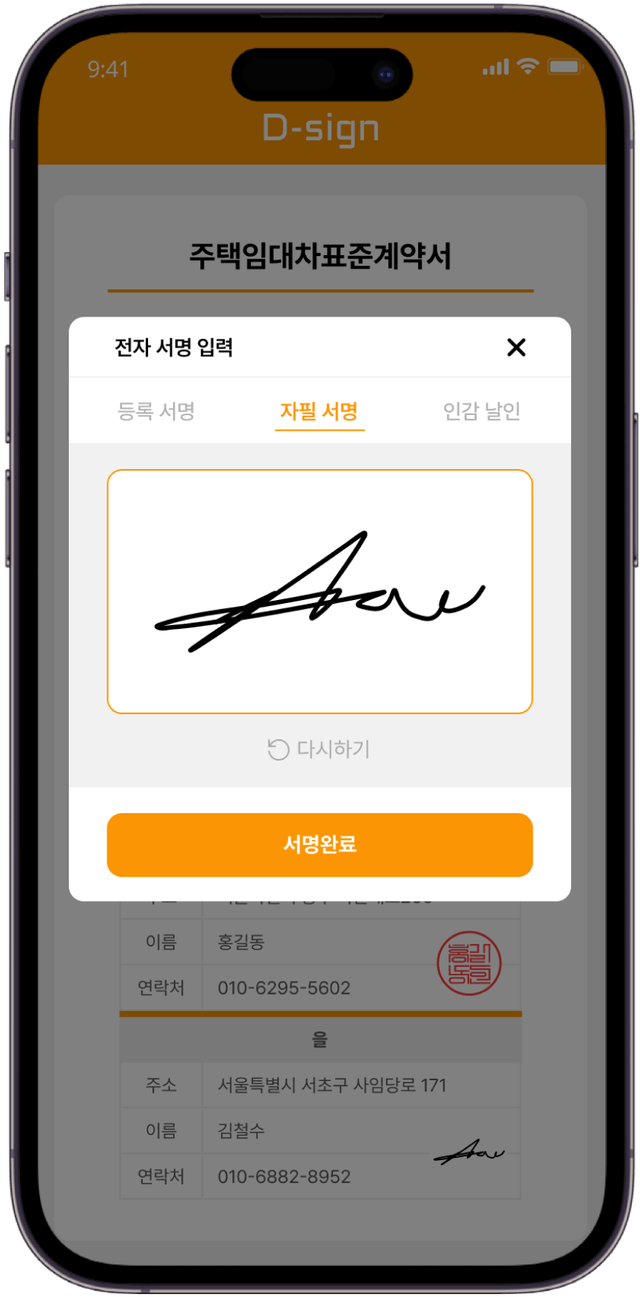
Task: Switch to the 등록 서명 tab
Action: point(156,411)
